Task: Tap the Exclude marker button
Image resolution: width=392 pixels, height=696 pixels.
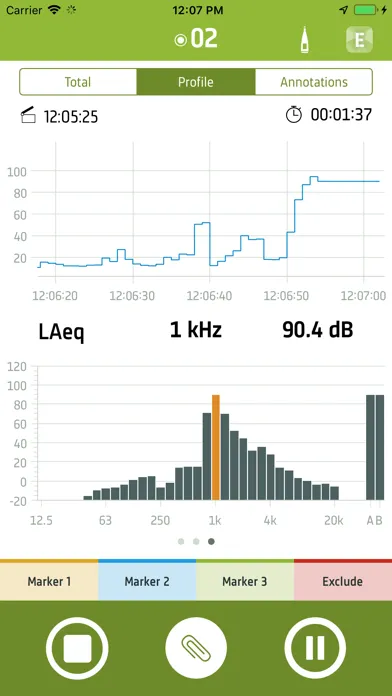Action: point(343,580)
